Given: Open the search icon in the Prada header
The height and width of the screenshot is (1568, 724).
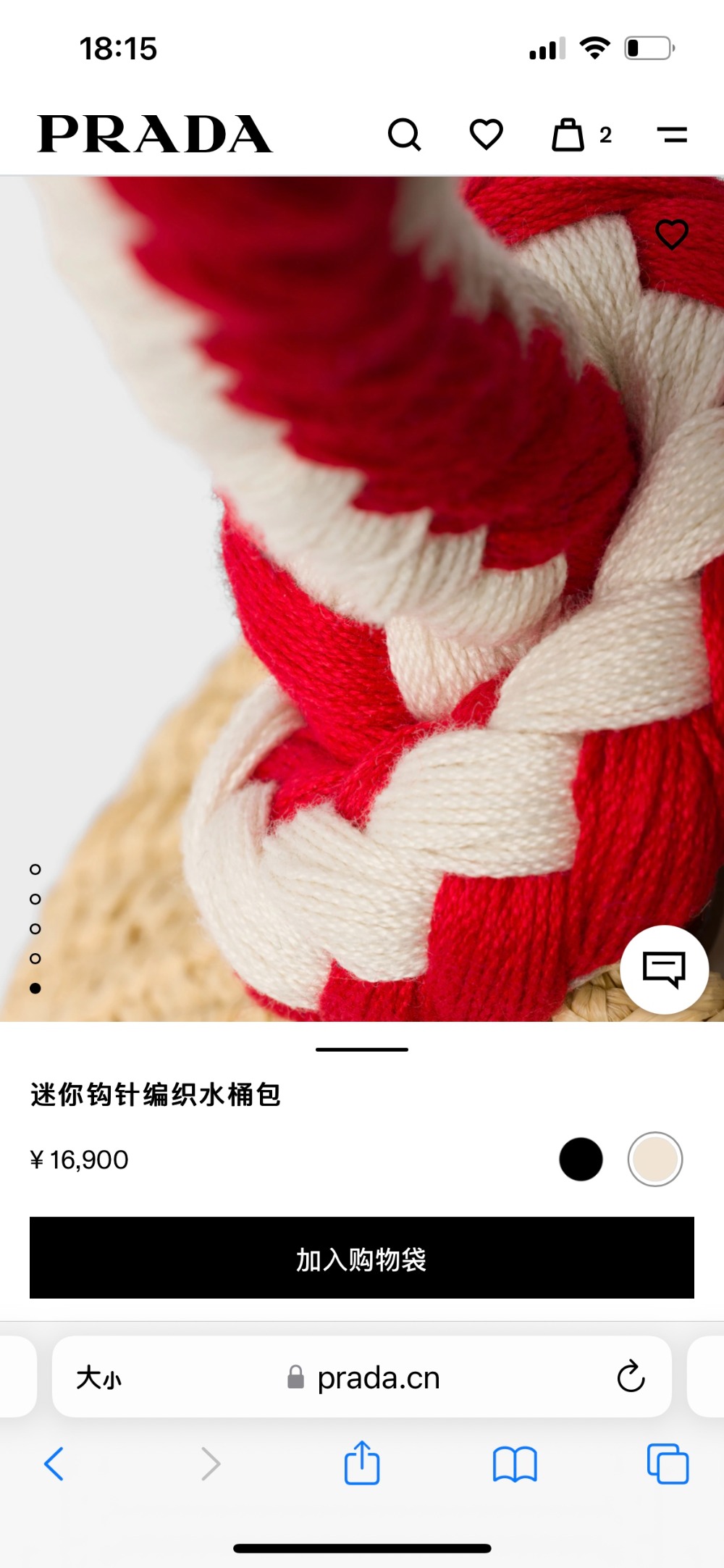Looking at the screenshot, I should coord(404,135).
